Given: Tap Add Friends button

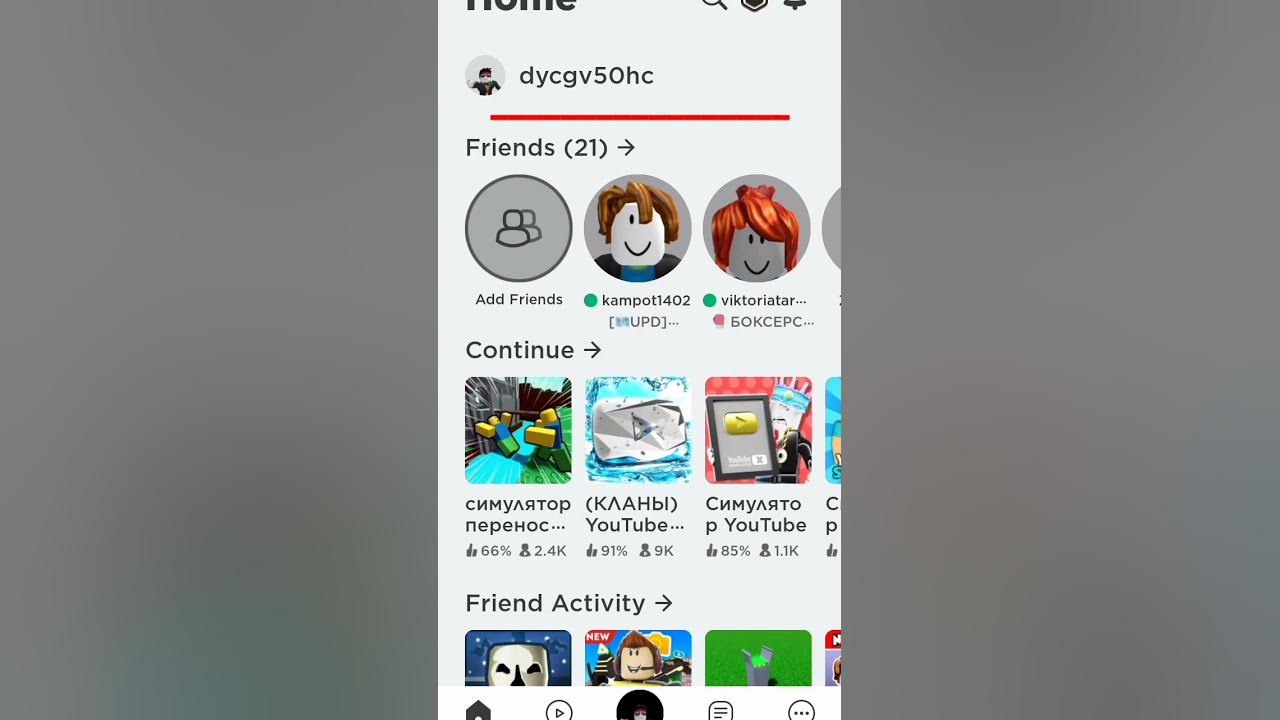Looking at the screenshot, I should pos(519,229).
